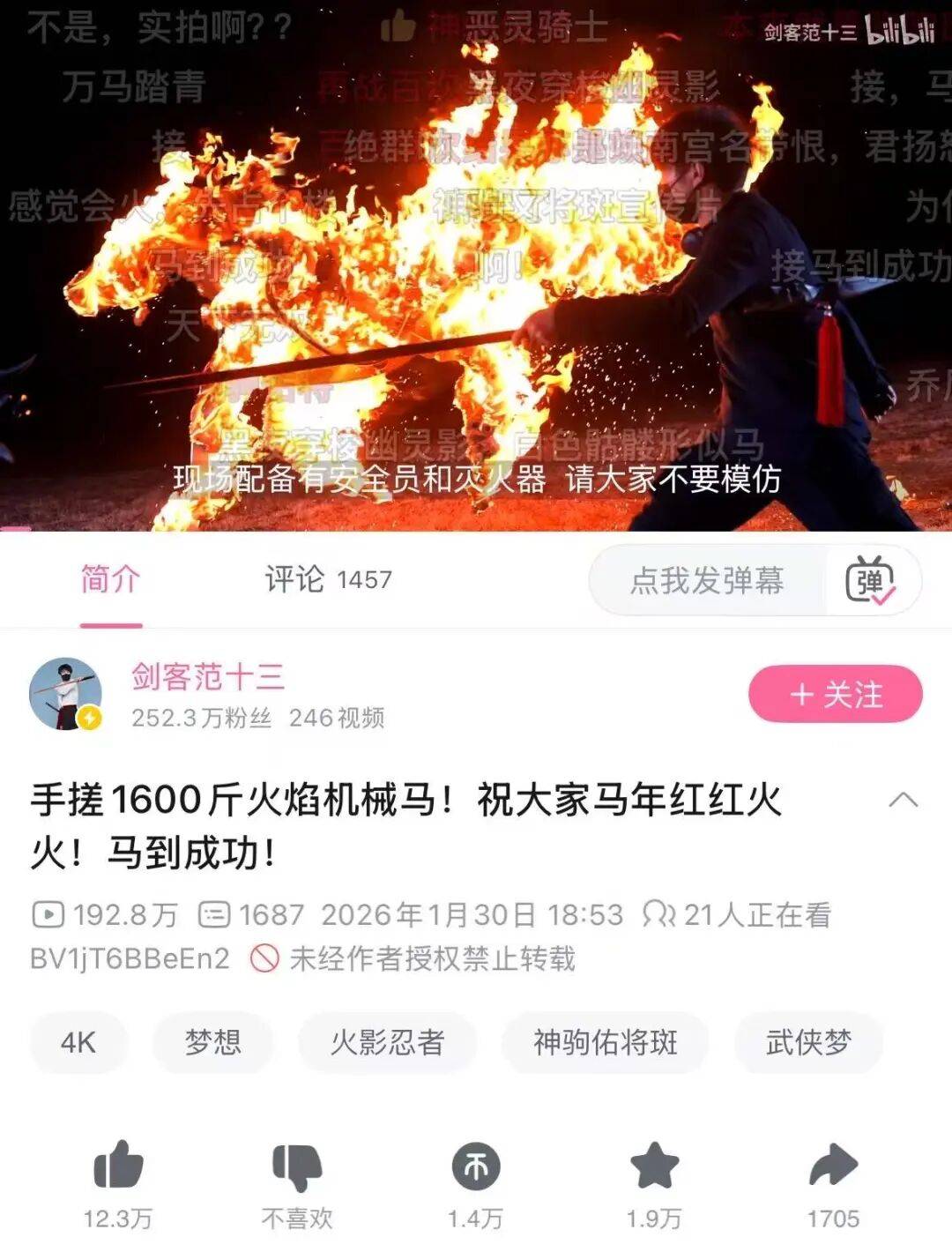This screenshot has width=952, height=1252.
Task: Select the 简介 tab
Action: [110, 579]
